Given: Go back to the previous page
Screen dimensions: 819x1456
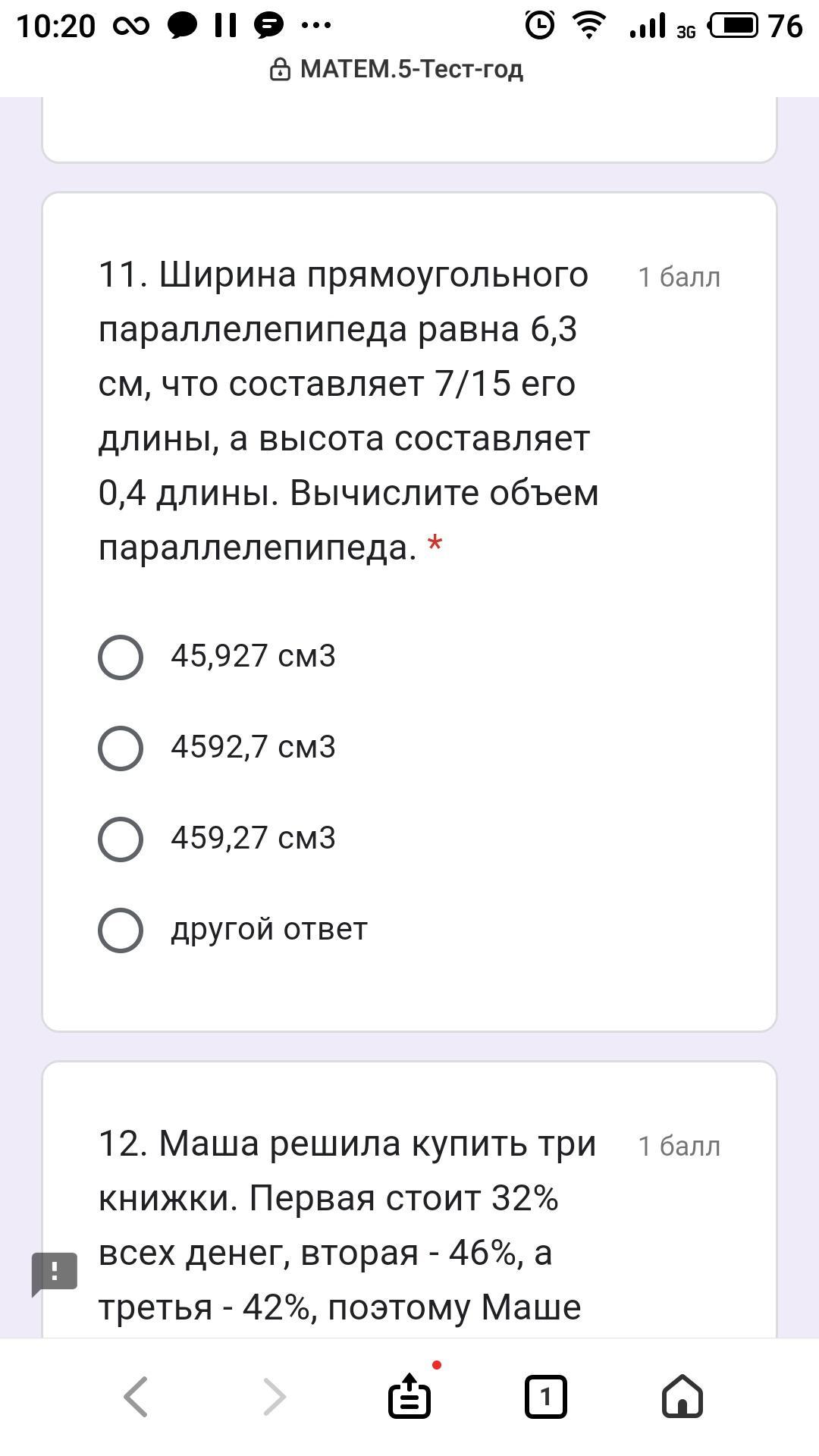Looking at the screenshot, I should click(136, 1396).
